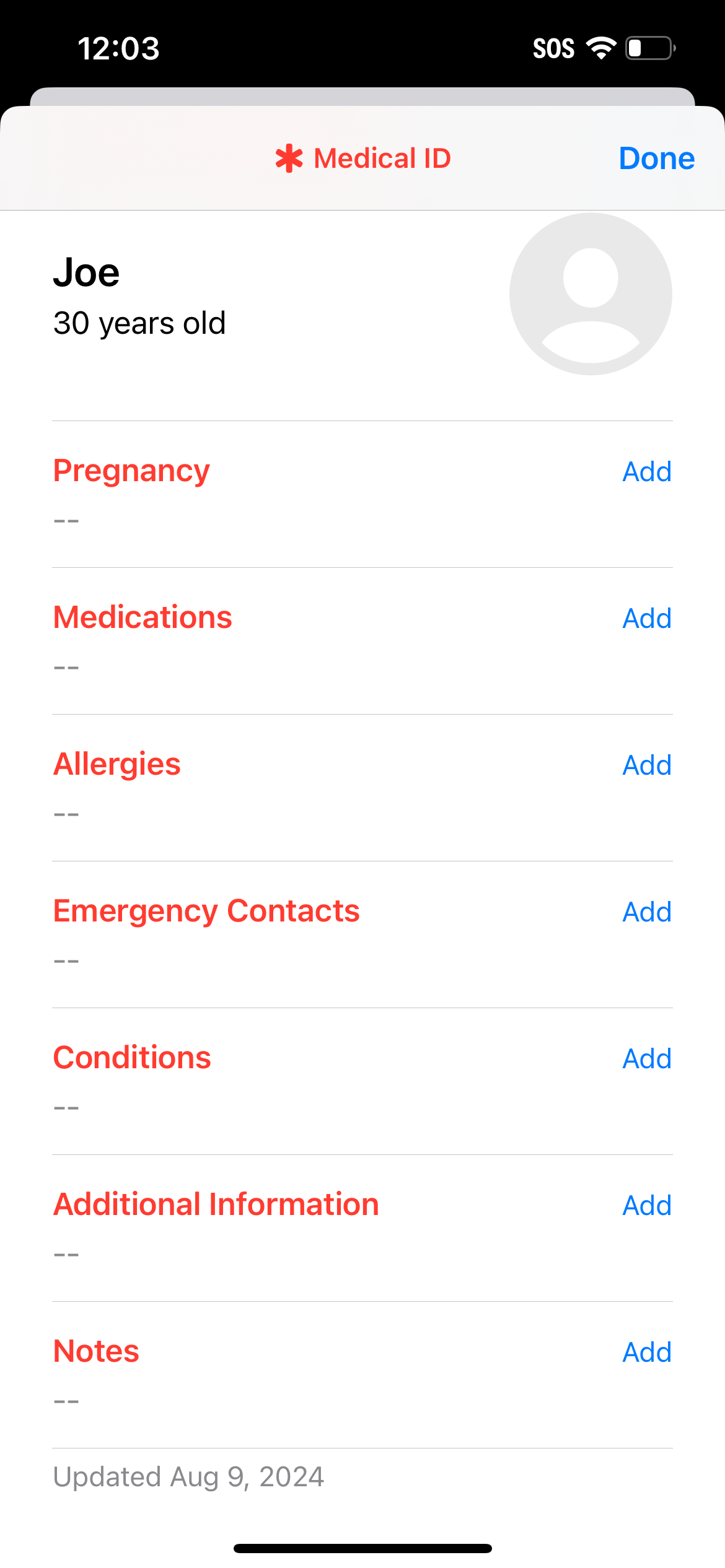Add a note to Medical ID

pyautogui.click(x=646, y=1352)
